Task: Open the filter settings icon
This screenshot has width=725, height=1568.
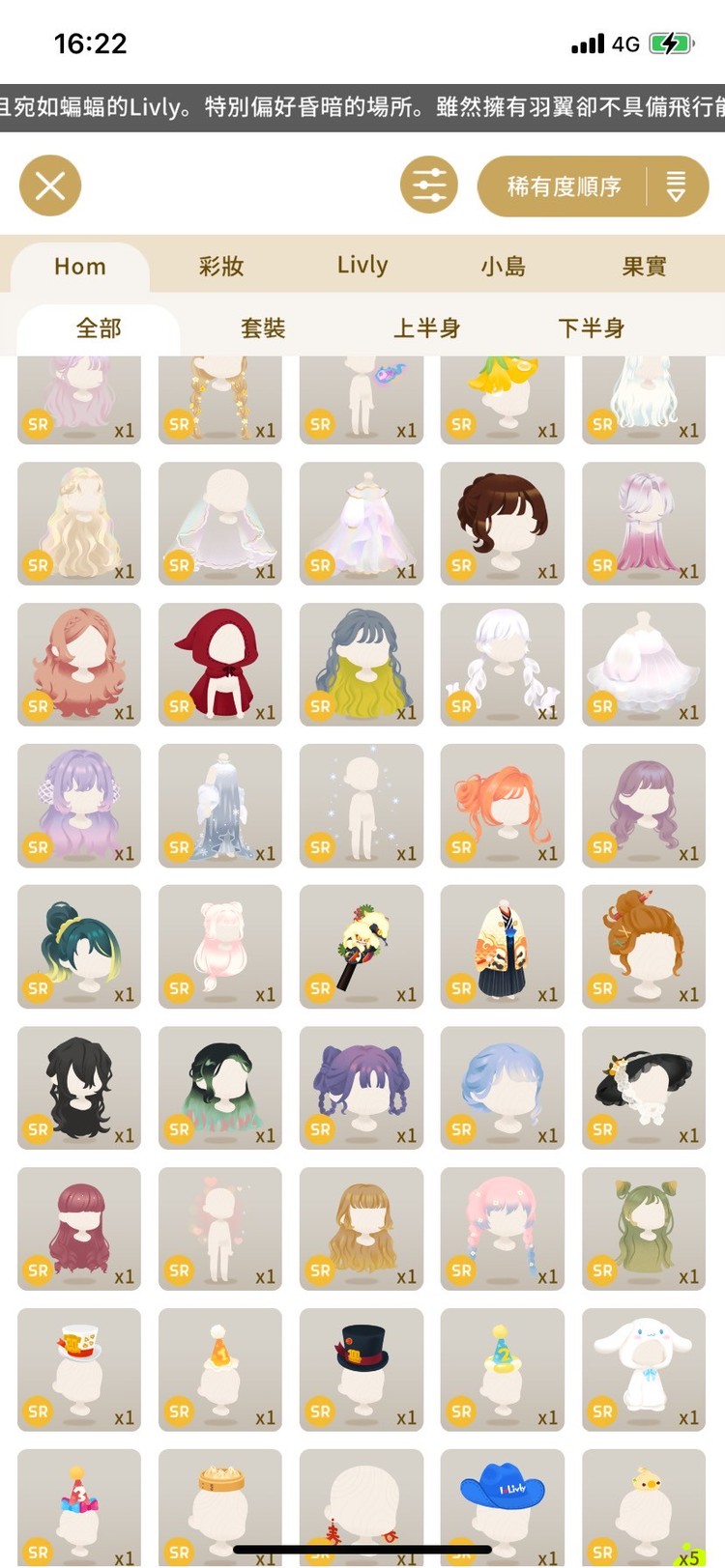Action: tap(429, 185)
